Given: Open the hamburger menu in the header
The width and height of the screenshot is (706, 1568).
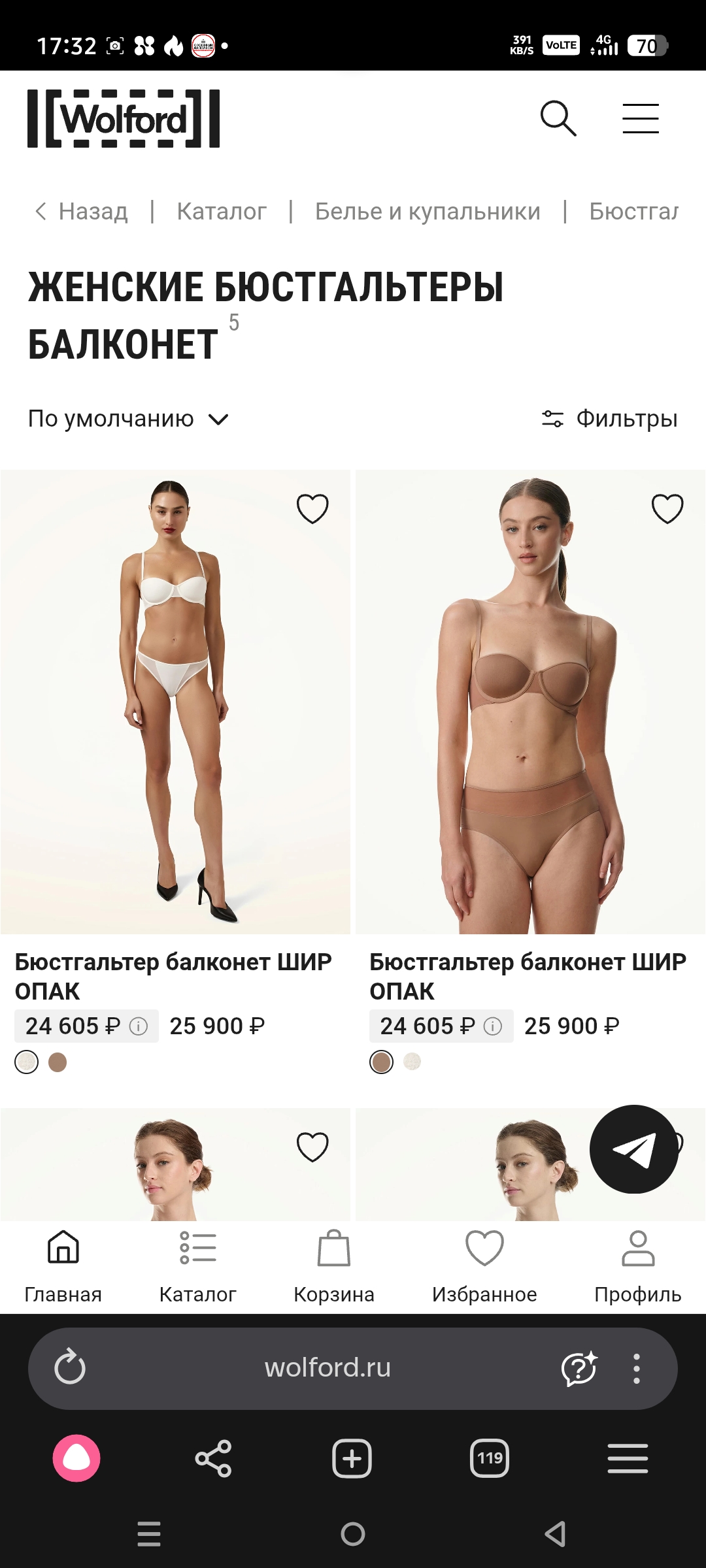Looking at the screenshot, I should pos(640,118).
